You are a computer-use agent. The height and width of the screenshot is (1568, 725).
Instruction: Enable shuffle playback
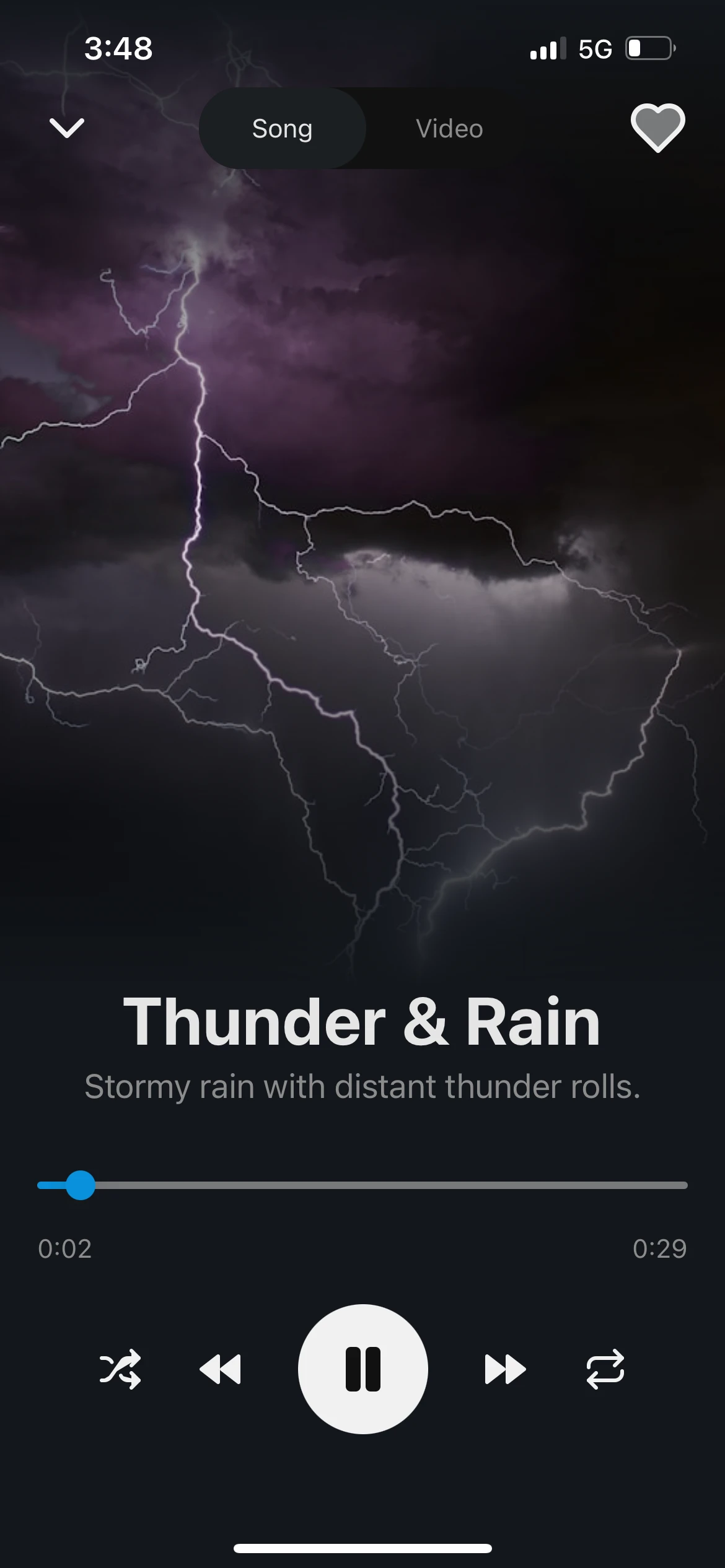[x=120, y=1369]
